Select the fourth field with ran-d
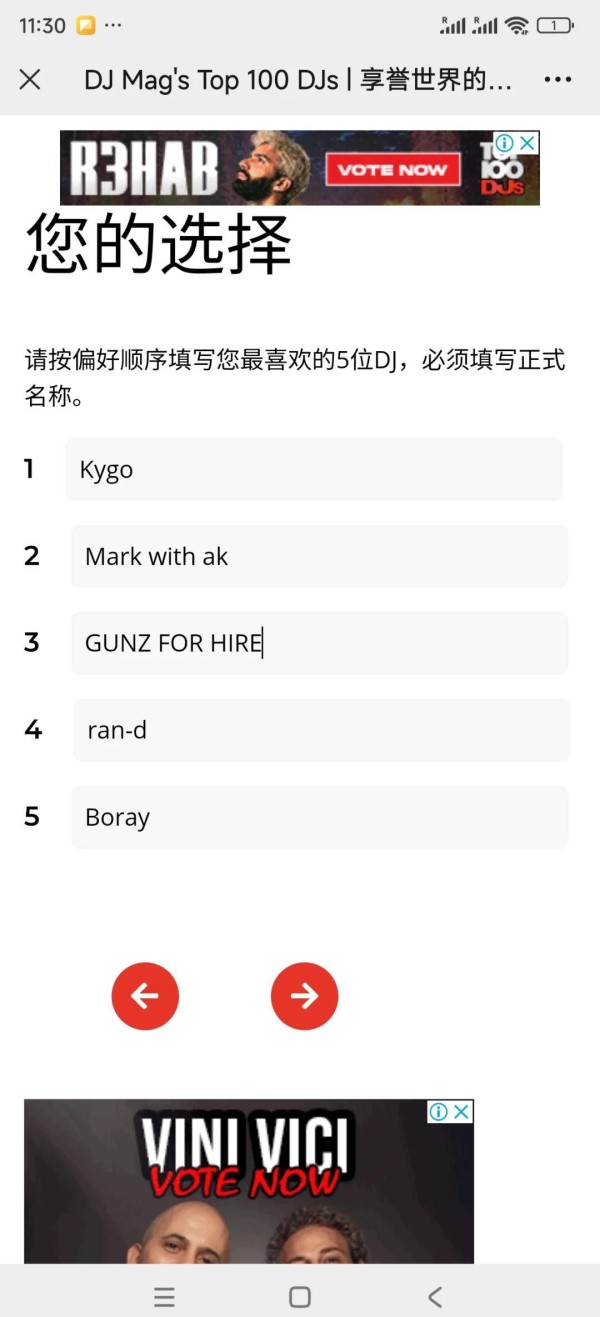Image resolution: width=600 pixels, height=1317 pixels. 322,730
